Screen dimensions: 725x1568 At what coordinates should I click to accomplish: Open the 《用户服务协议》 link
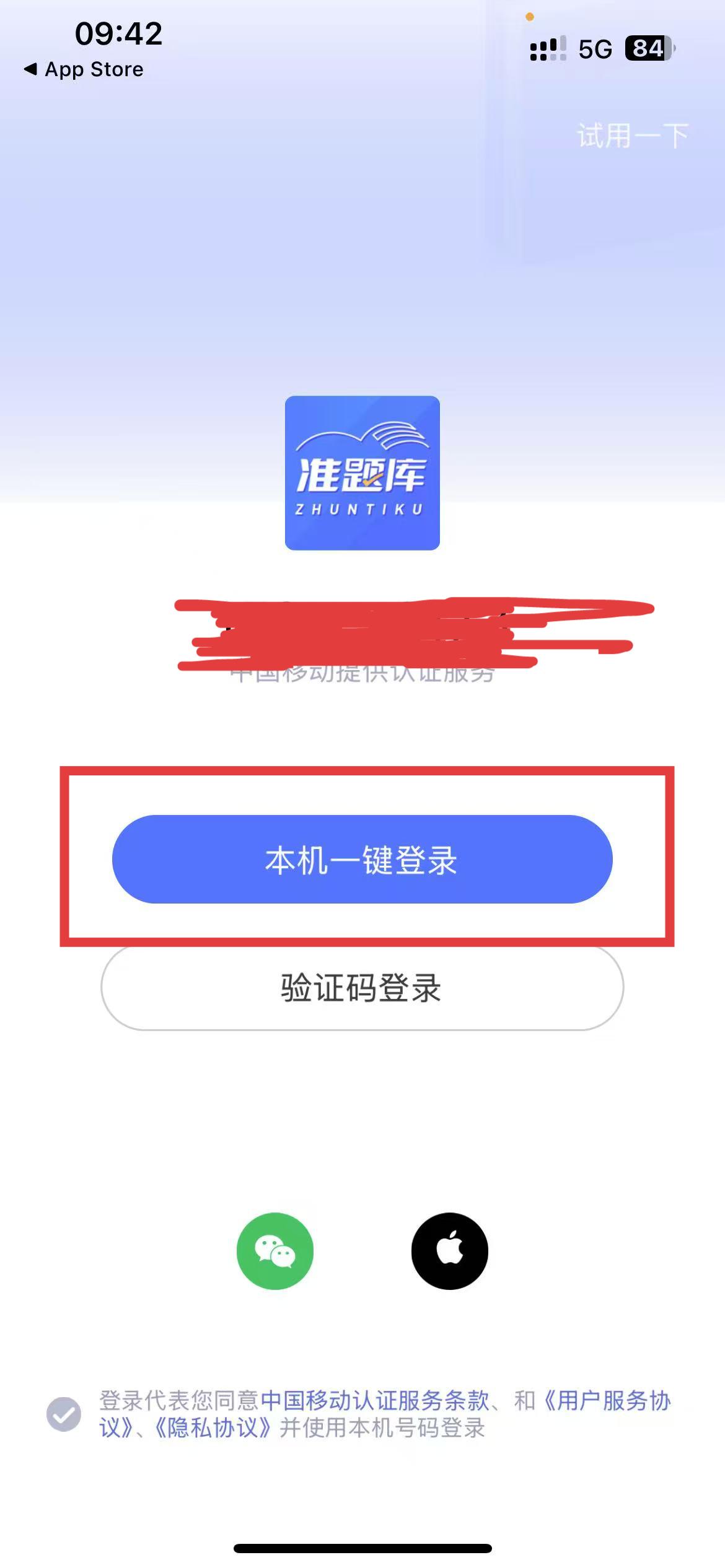(x=607, y=1401)
